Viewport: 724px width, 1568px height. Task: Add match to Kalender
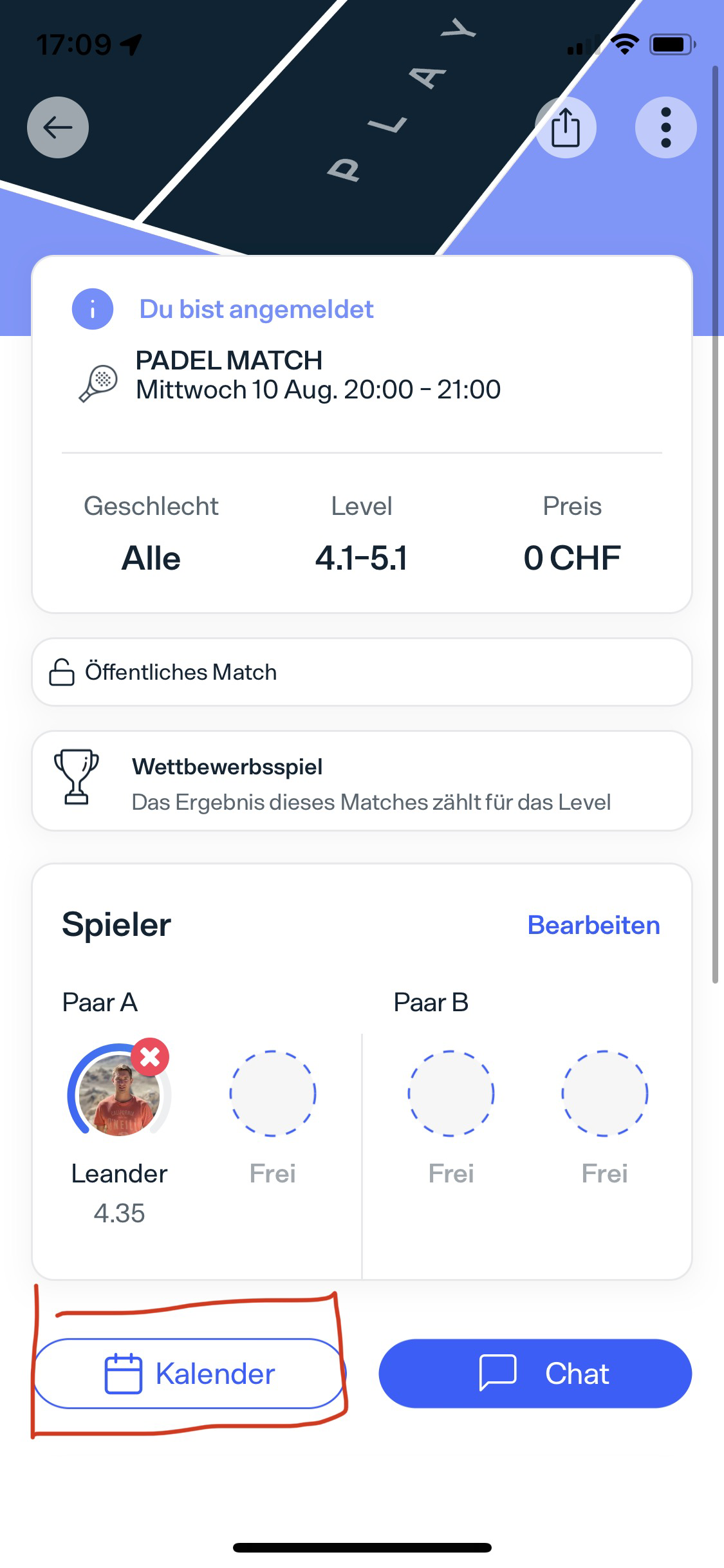(x=189, y=1373)
